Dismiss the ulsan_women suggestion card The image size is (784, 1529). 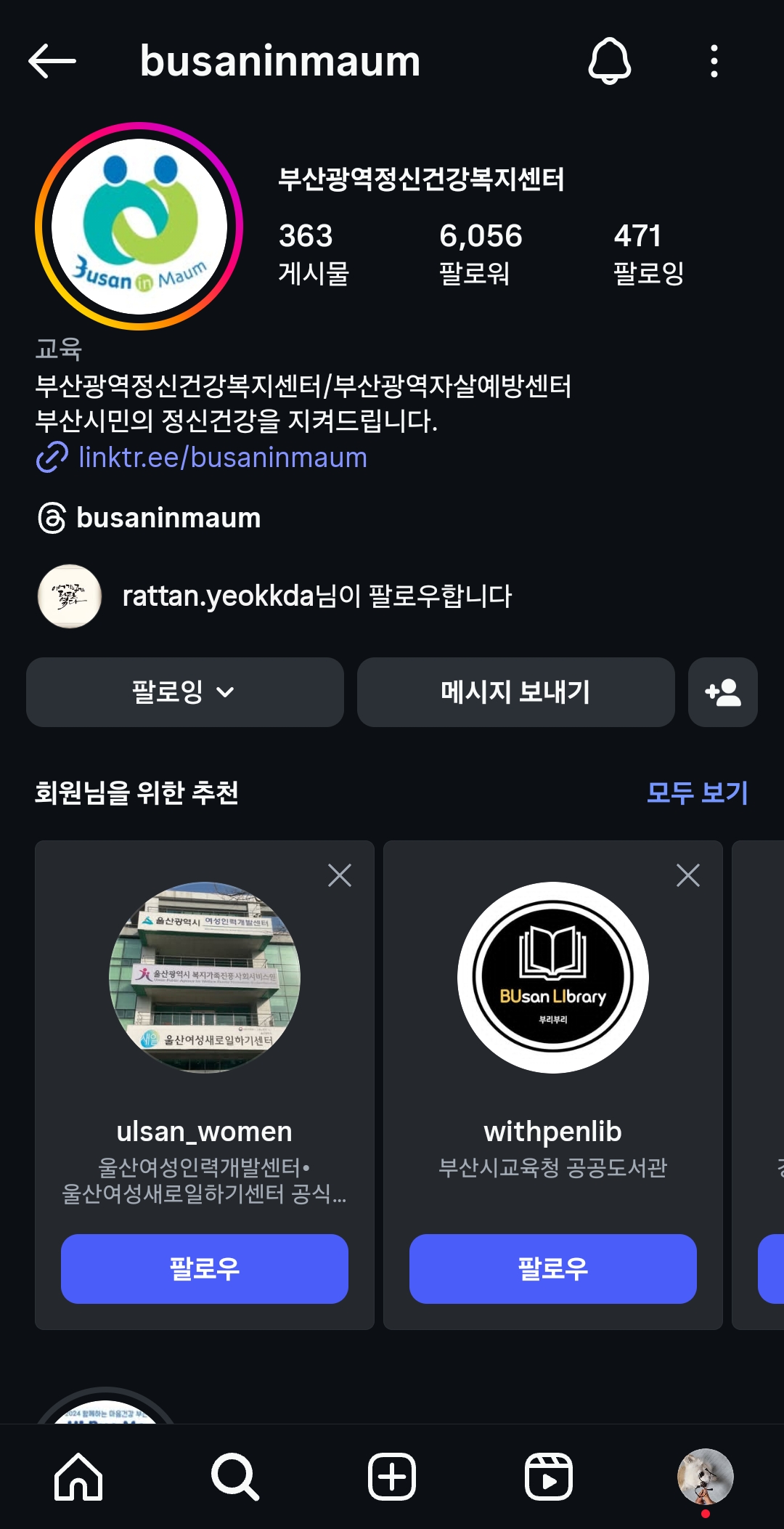[339, 875]
